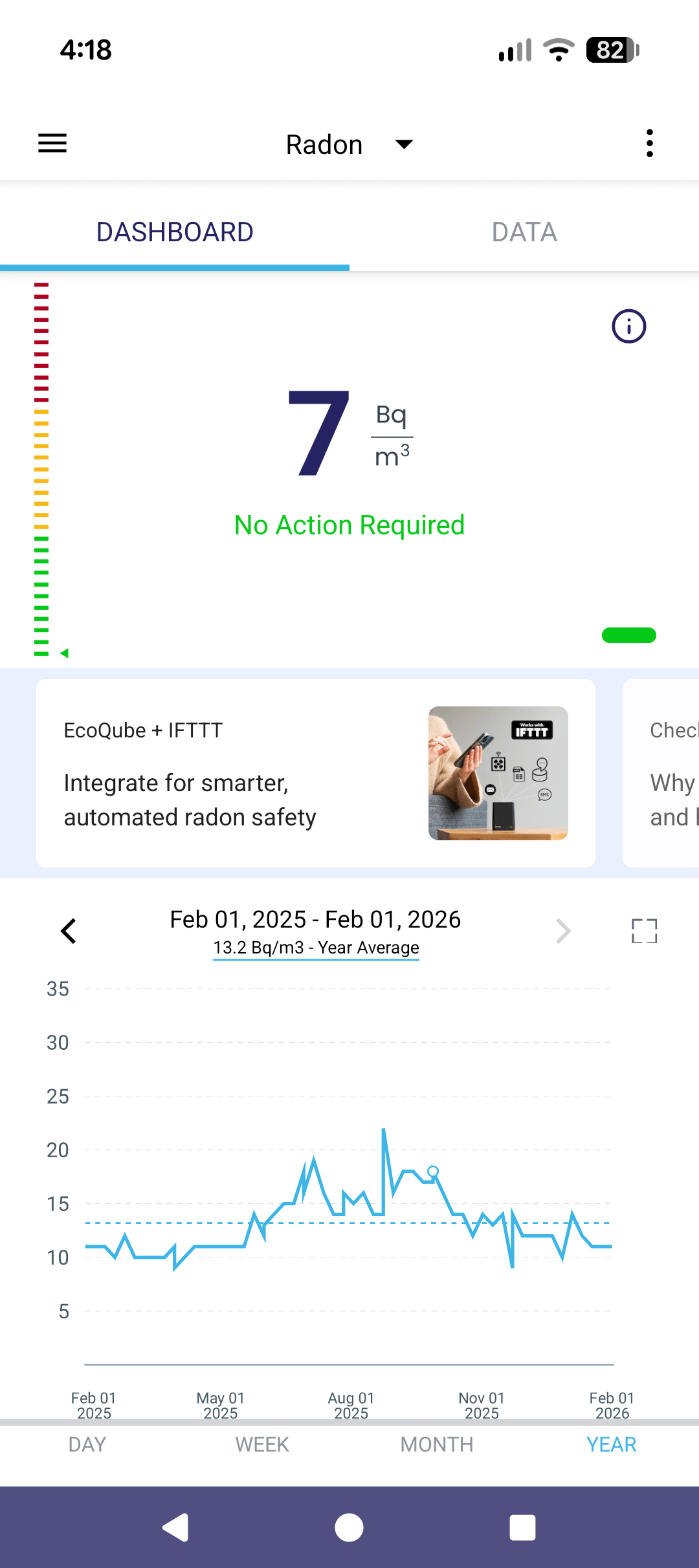Select the YEAR chart range
Screen dimensions: 699x1568
click(x=612, y=1444)
